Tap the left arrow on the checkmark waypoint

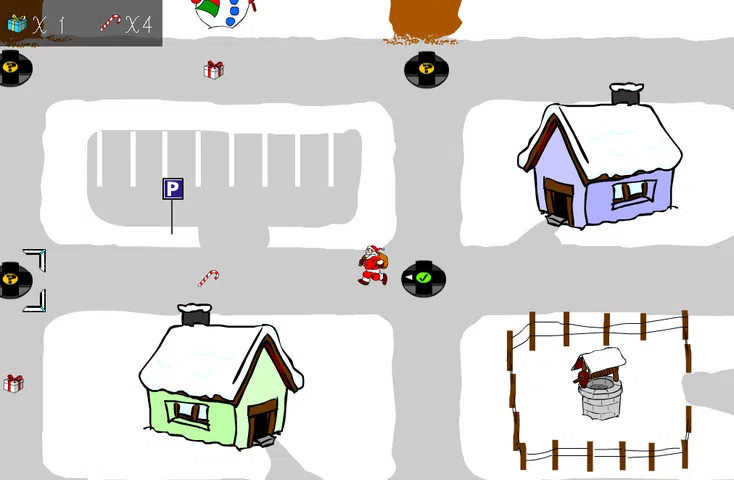tap(409, 277)
